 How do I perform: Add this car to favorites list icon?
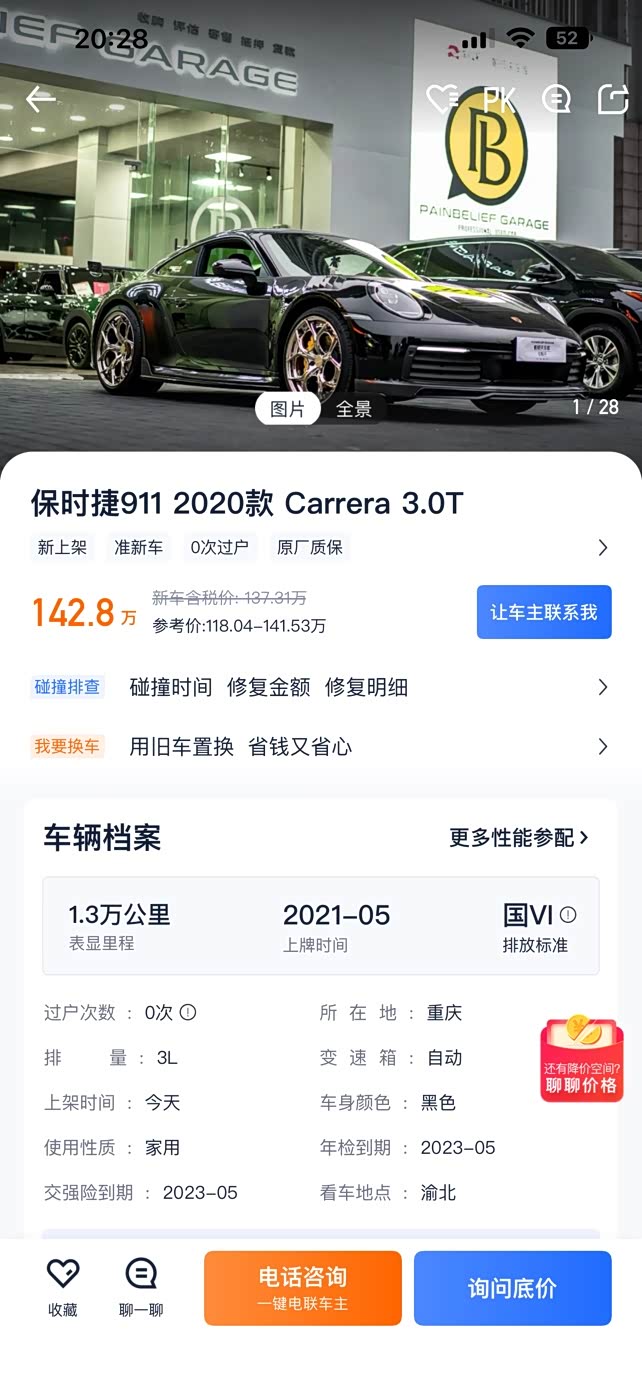(x=442, y=99)
